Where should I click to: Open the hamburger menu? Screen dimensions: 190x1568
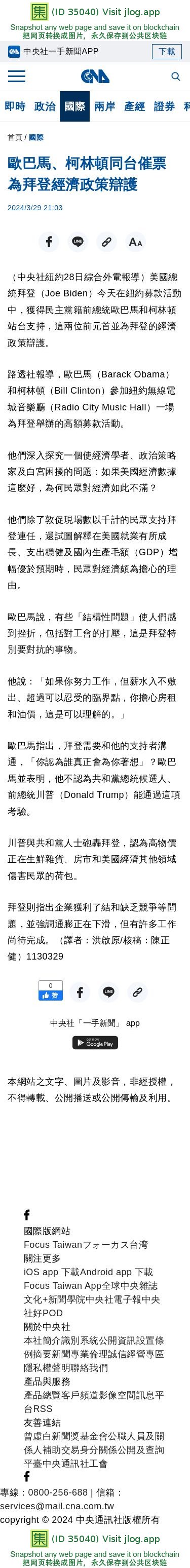point(16,76)
